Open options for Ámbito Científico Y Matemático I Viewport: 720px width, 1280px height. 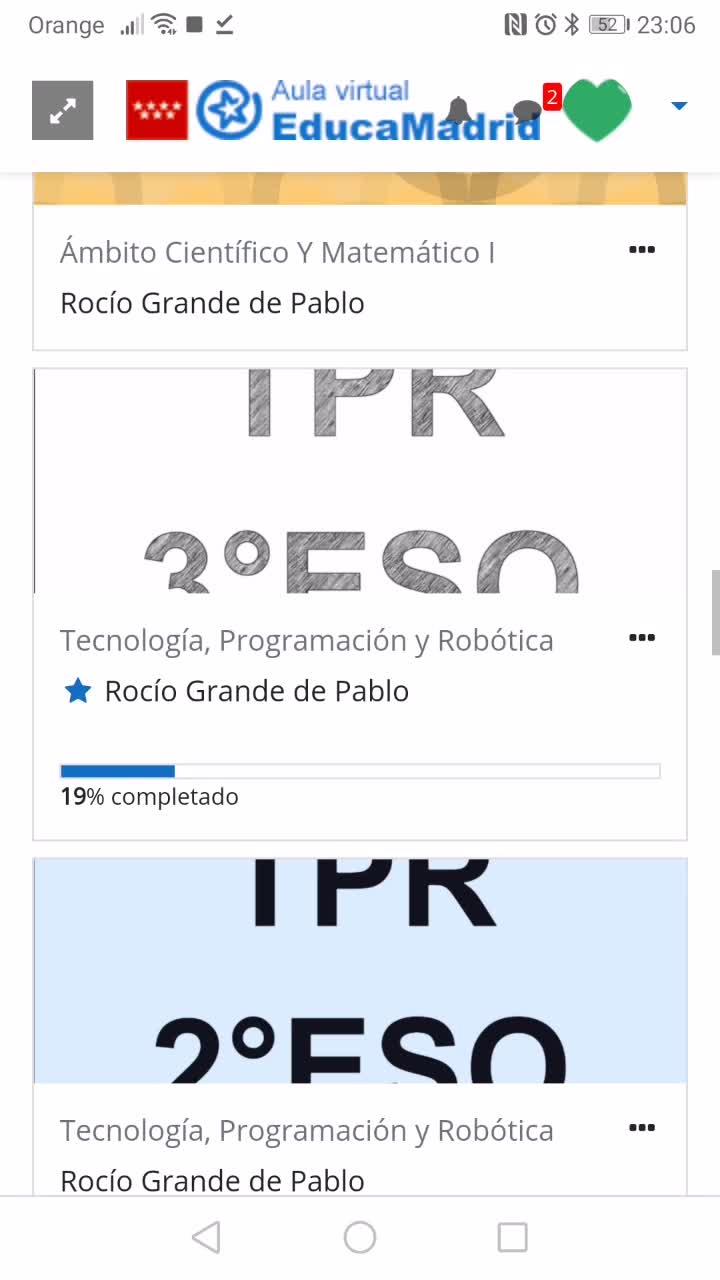click(641, 250)
